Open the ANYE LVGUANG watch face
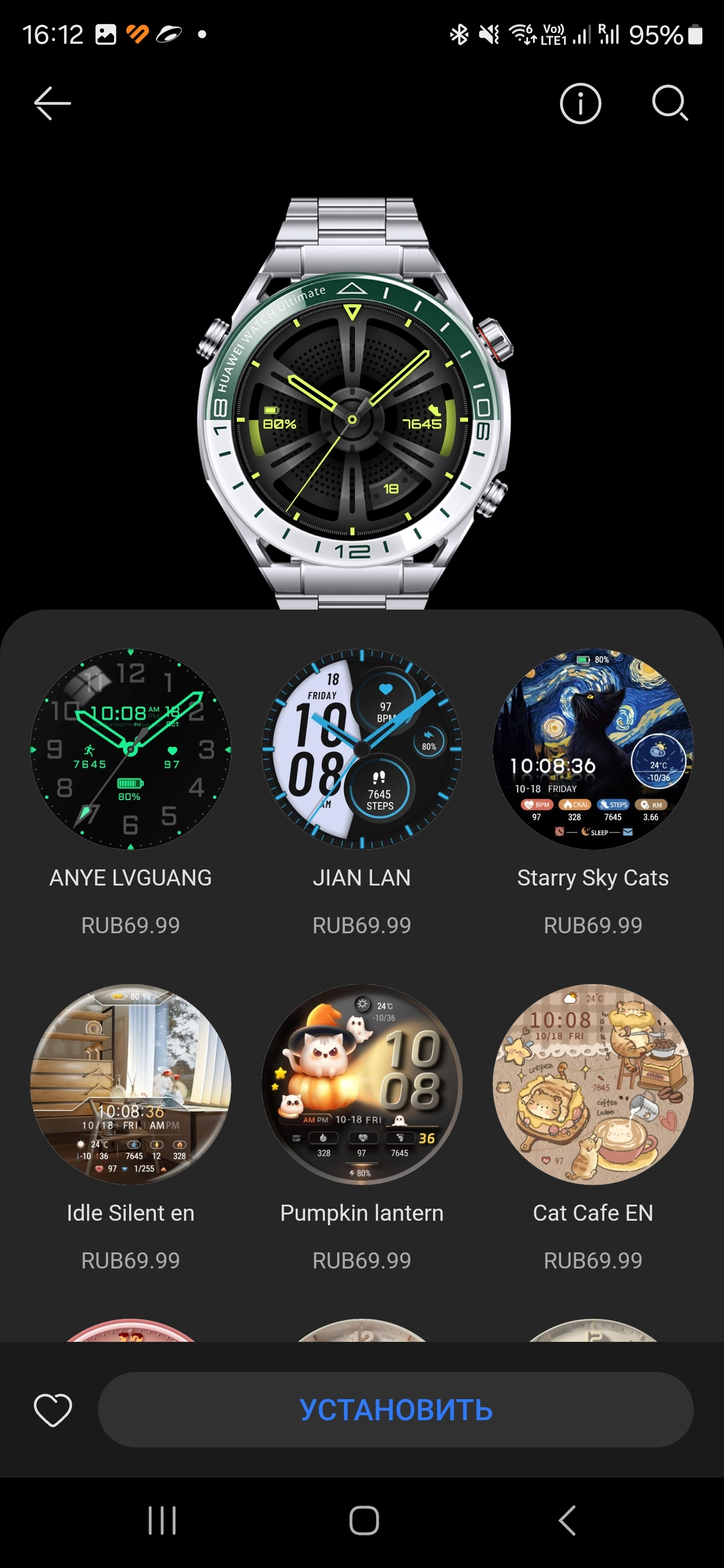724x1568 pixels. coord(130,749)
